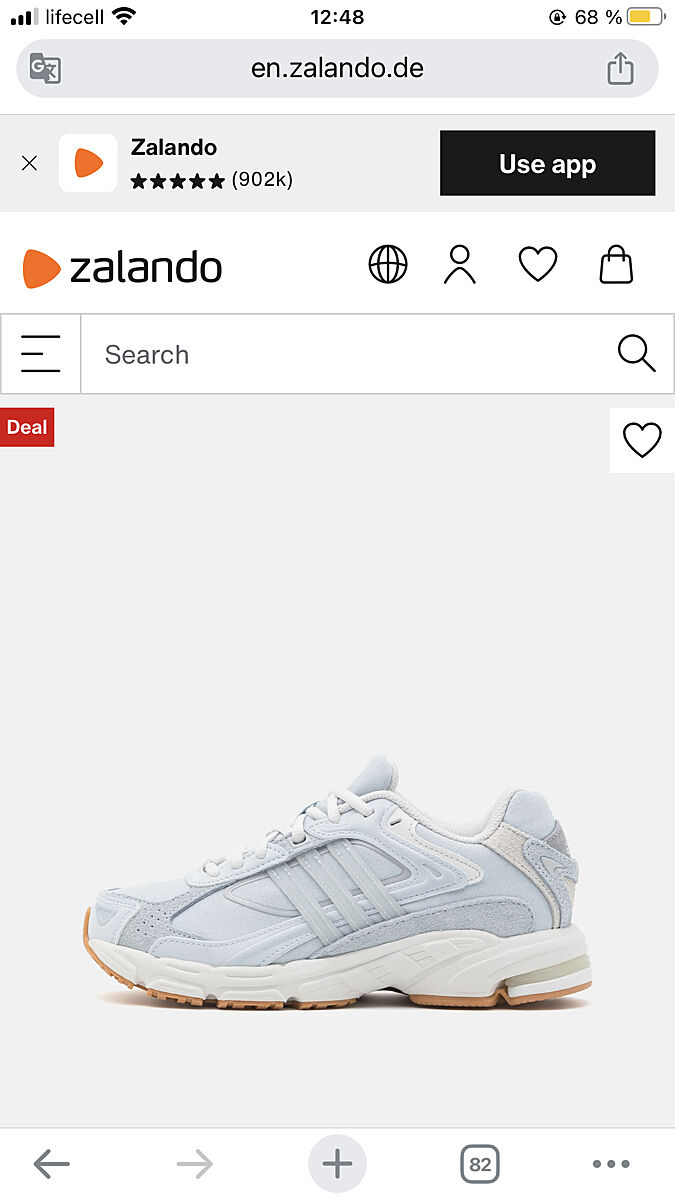Open a new browser tab

point(337,1163)
